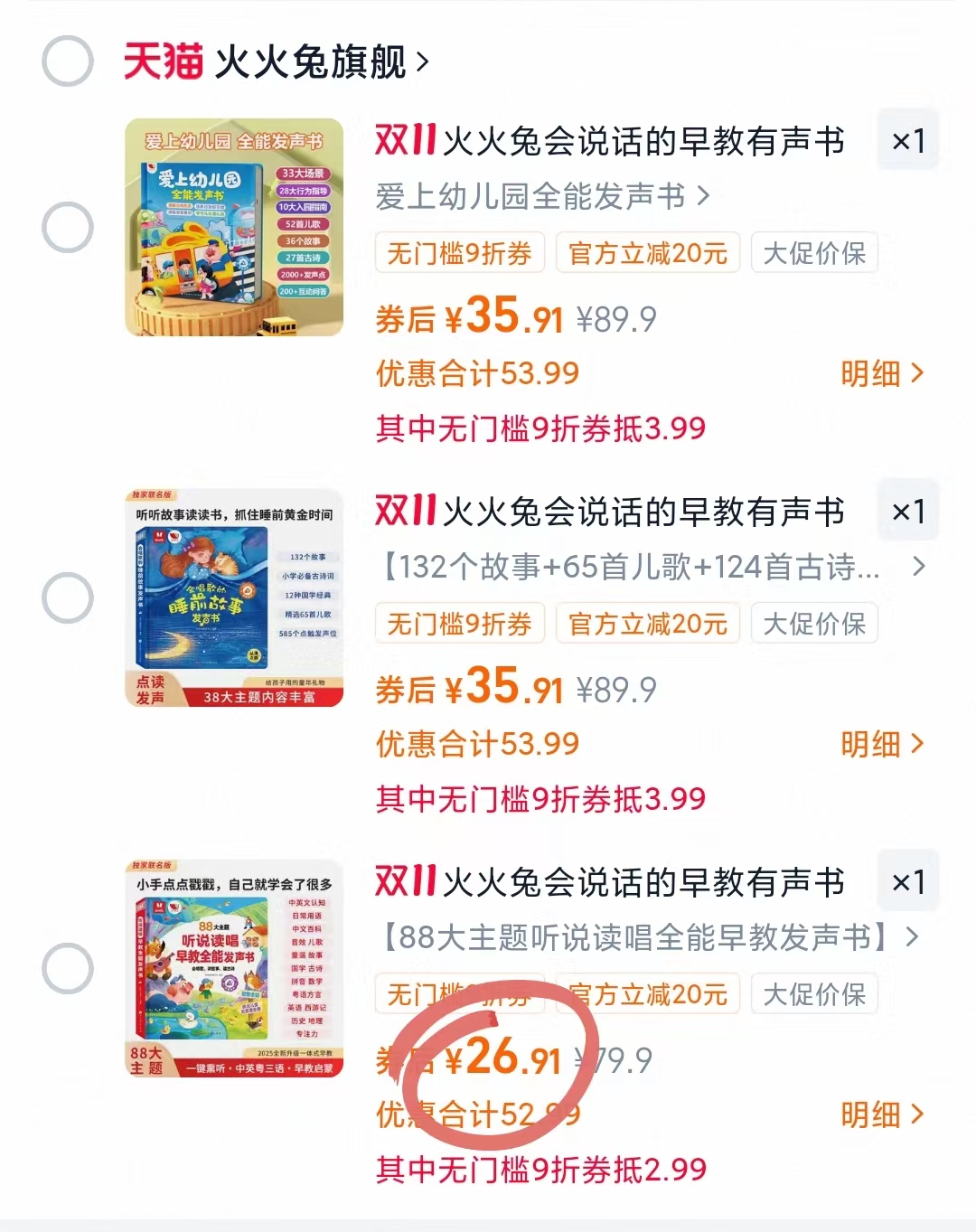The width and height of the screenshot is (976, 1232).
Task: Open the 睡前故事发声书 product thumbnail
Action: point(233,598)
